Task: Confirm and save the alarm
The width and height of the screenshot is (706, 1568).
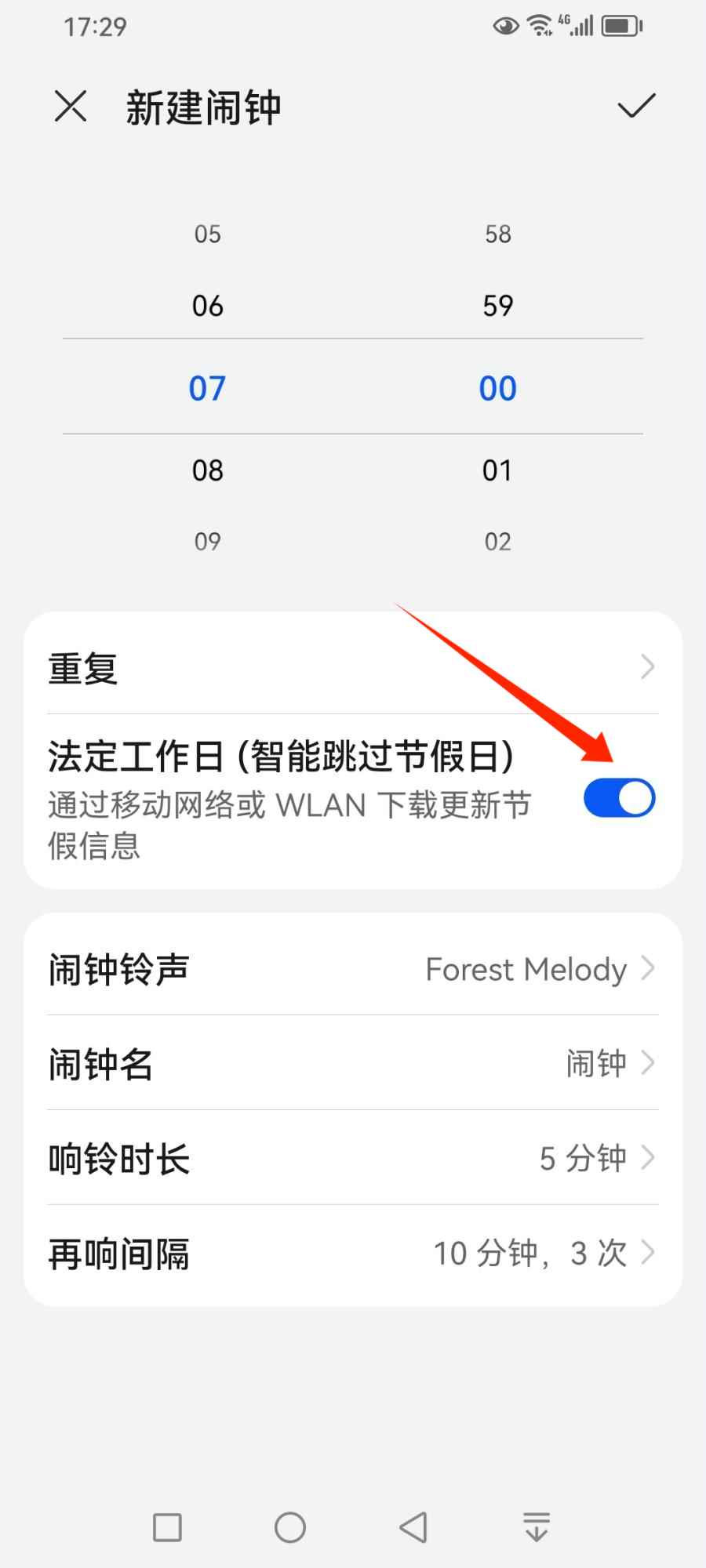Action: (x=635, y=106)
